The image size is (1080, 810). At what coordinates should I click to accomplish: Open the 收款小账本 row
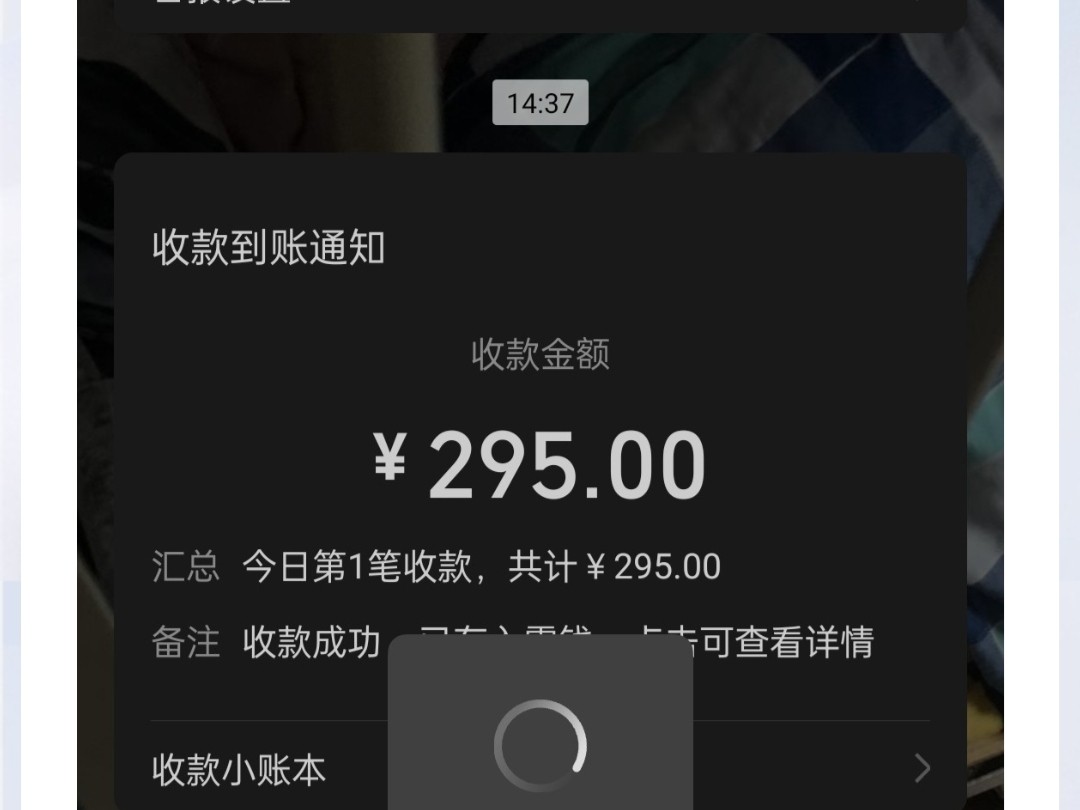[x=240, y=769]
